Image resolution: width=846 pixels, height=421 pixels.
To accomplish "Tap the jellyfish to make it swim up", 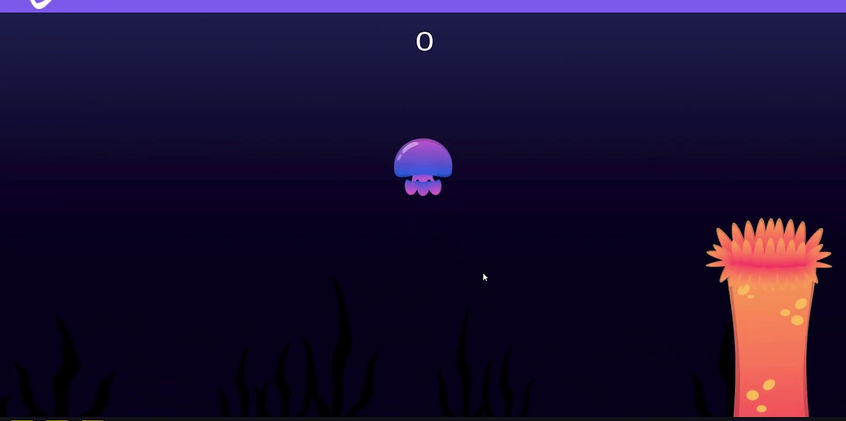I will [x=423, y=164].
